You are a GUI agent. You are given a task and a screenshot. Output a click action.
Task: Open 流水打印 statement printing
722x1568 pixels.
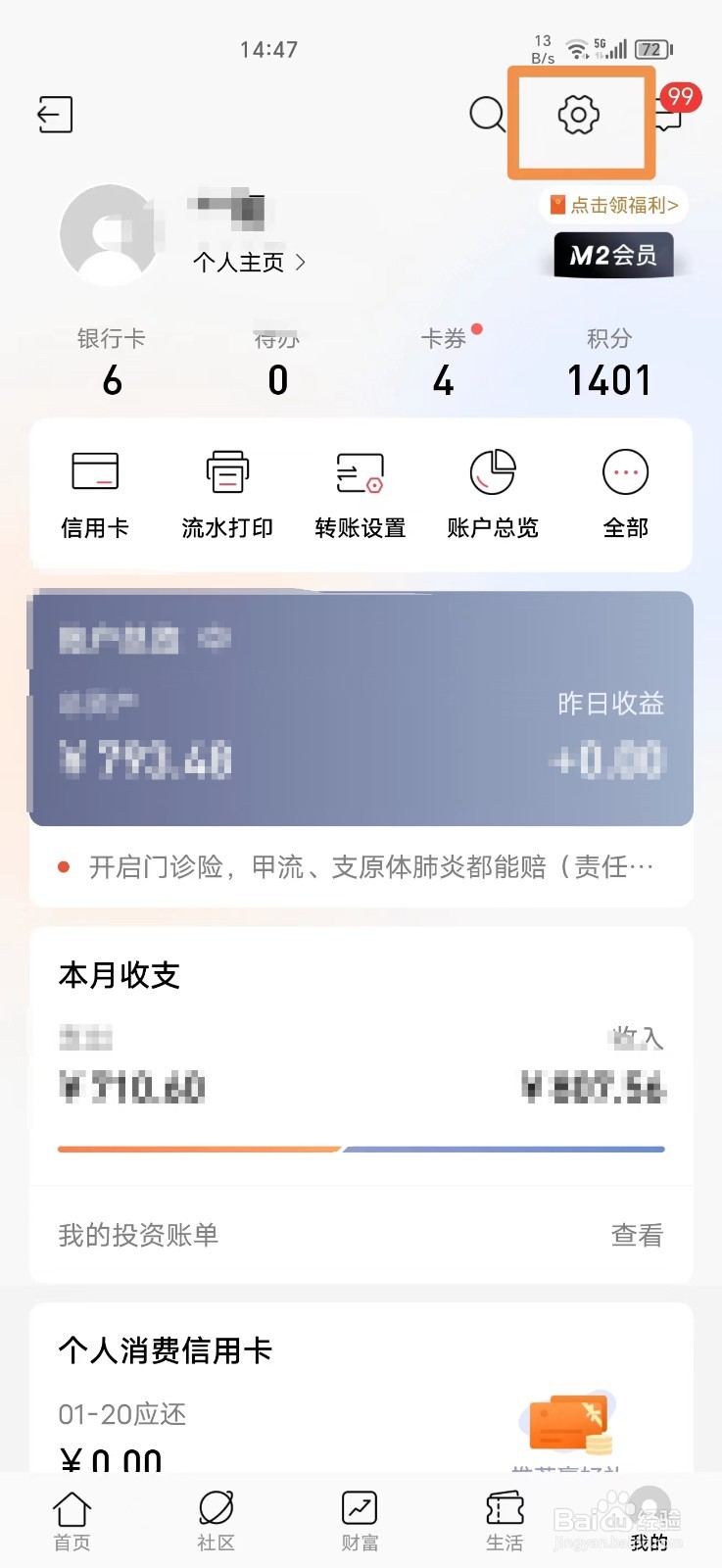point(227,495)
